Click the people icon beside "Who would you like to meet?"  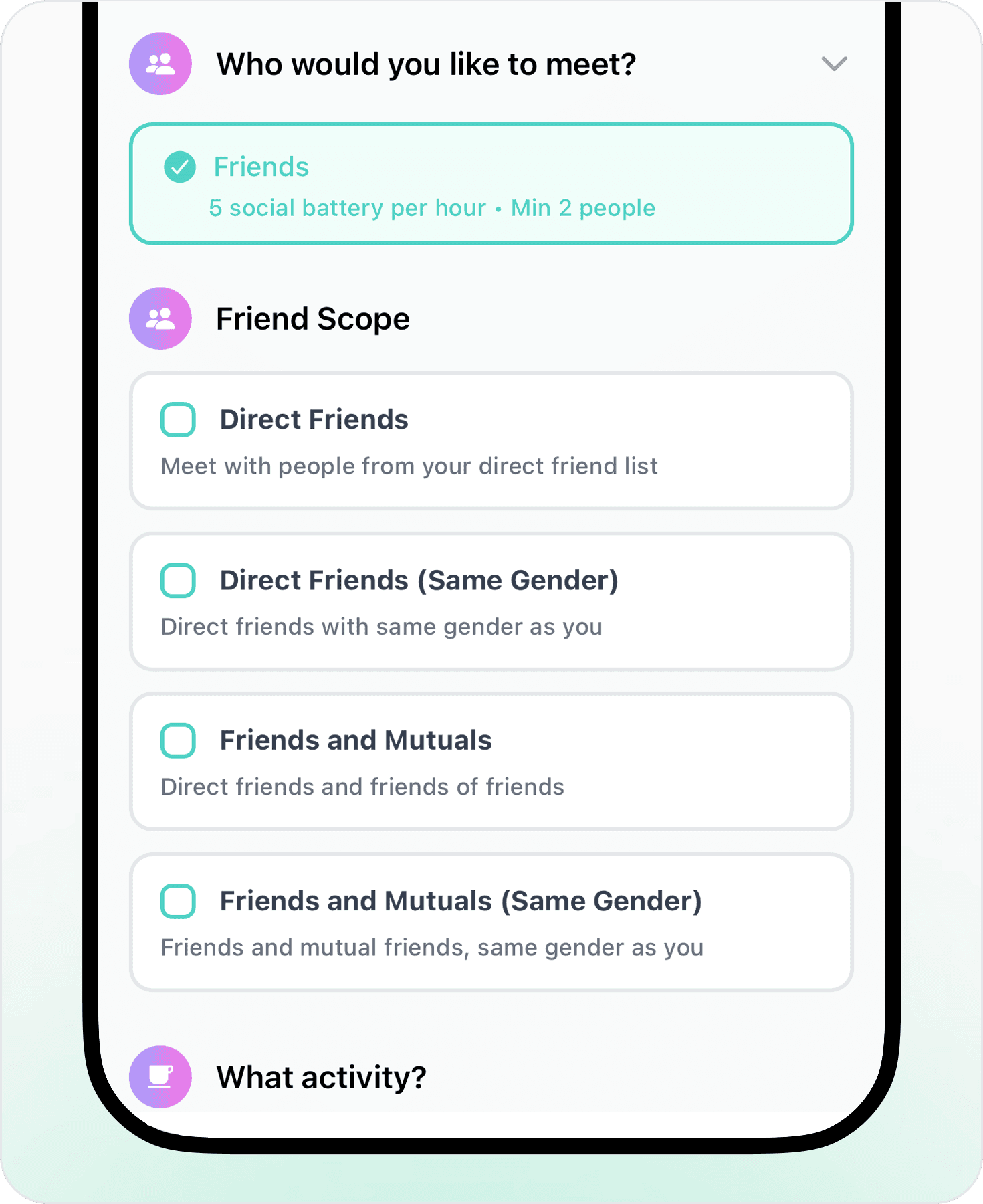[x=160, y=64]
